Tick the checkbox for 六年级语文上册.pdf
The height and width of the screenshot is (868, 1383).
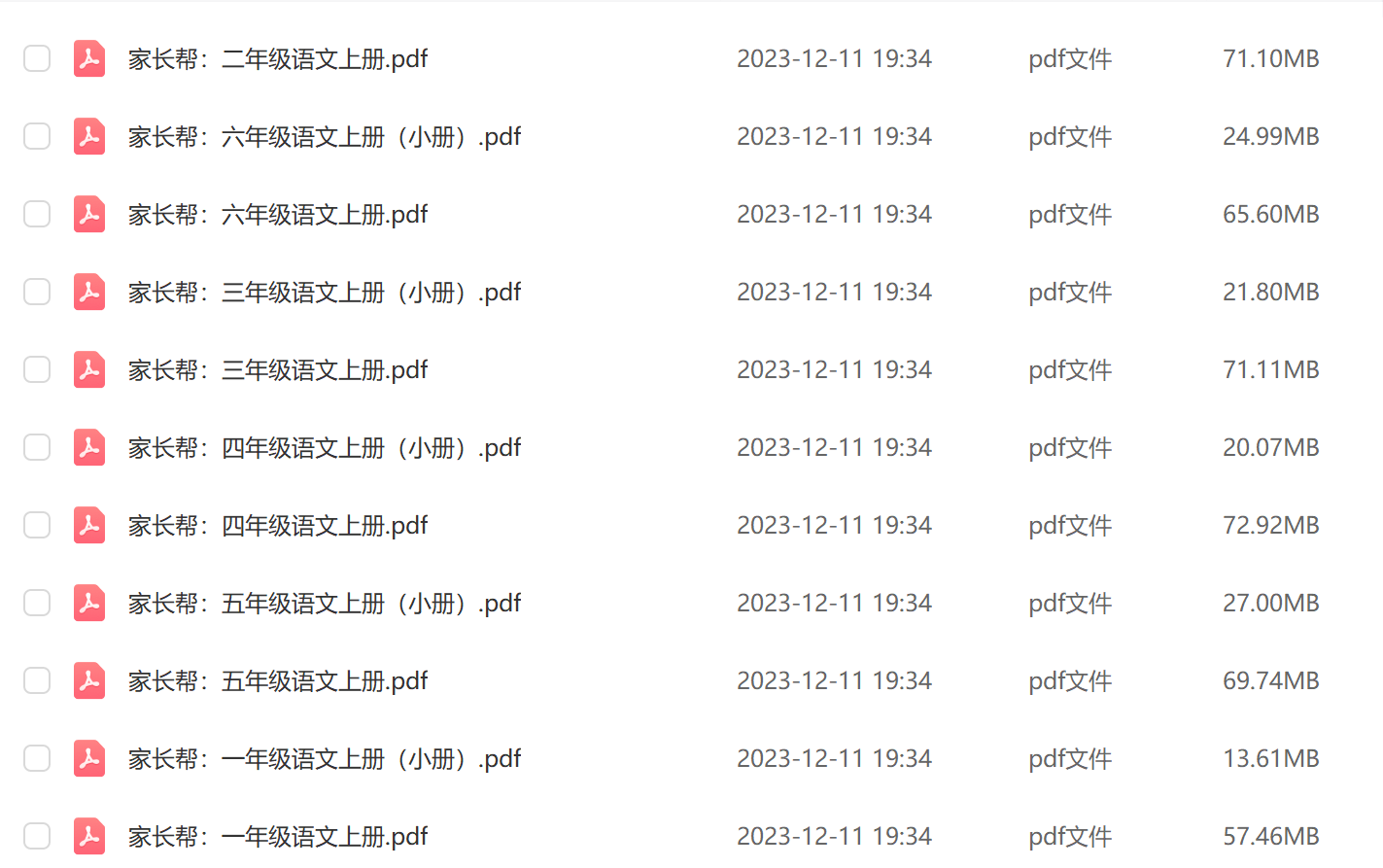(x=37, y=214)
